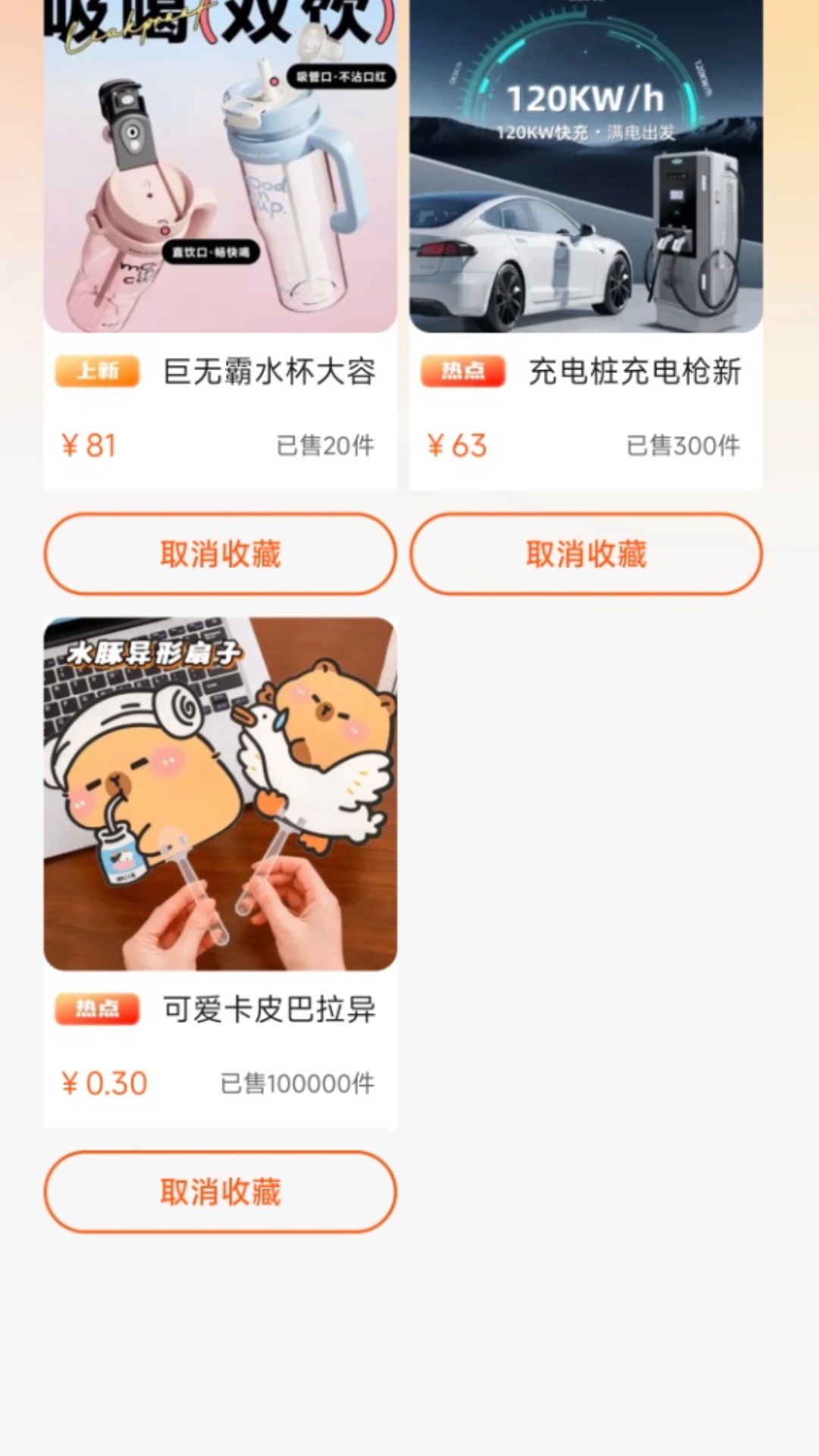
Task: Click the ¥63 price label
Action: (453, 447)
